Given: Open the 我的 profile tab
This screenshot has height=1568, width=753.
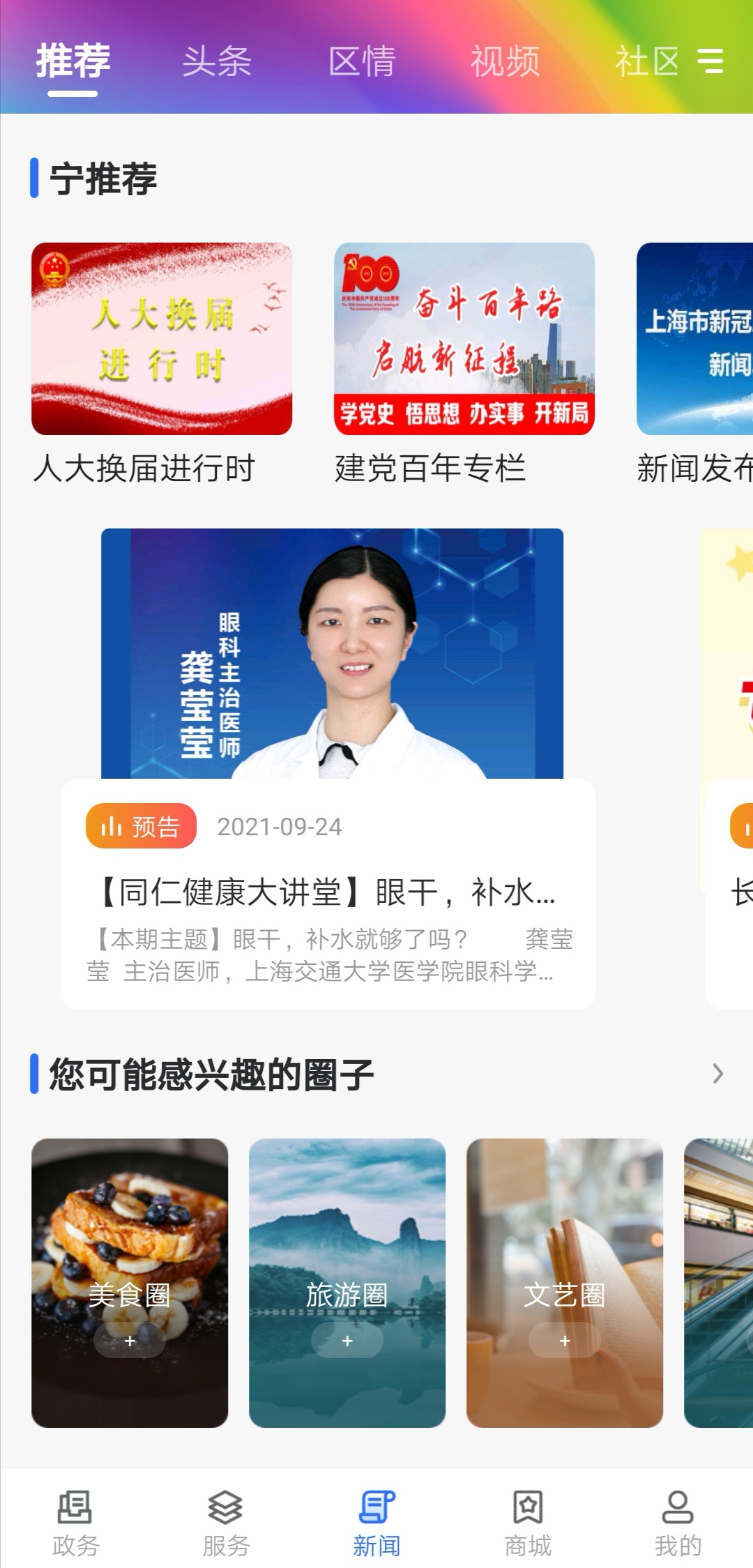Looking at the screenshot, I should pos(678,1524).
